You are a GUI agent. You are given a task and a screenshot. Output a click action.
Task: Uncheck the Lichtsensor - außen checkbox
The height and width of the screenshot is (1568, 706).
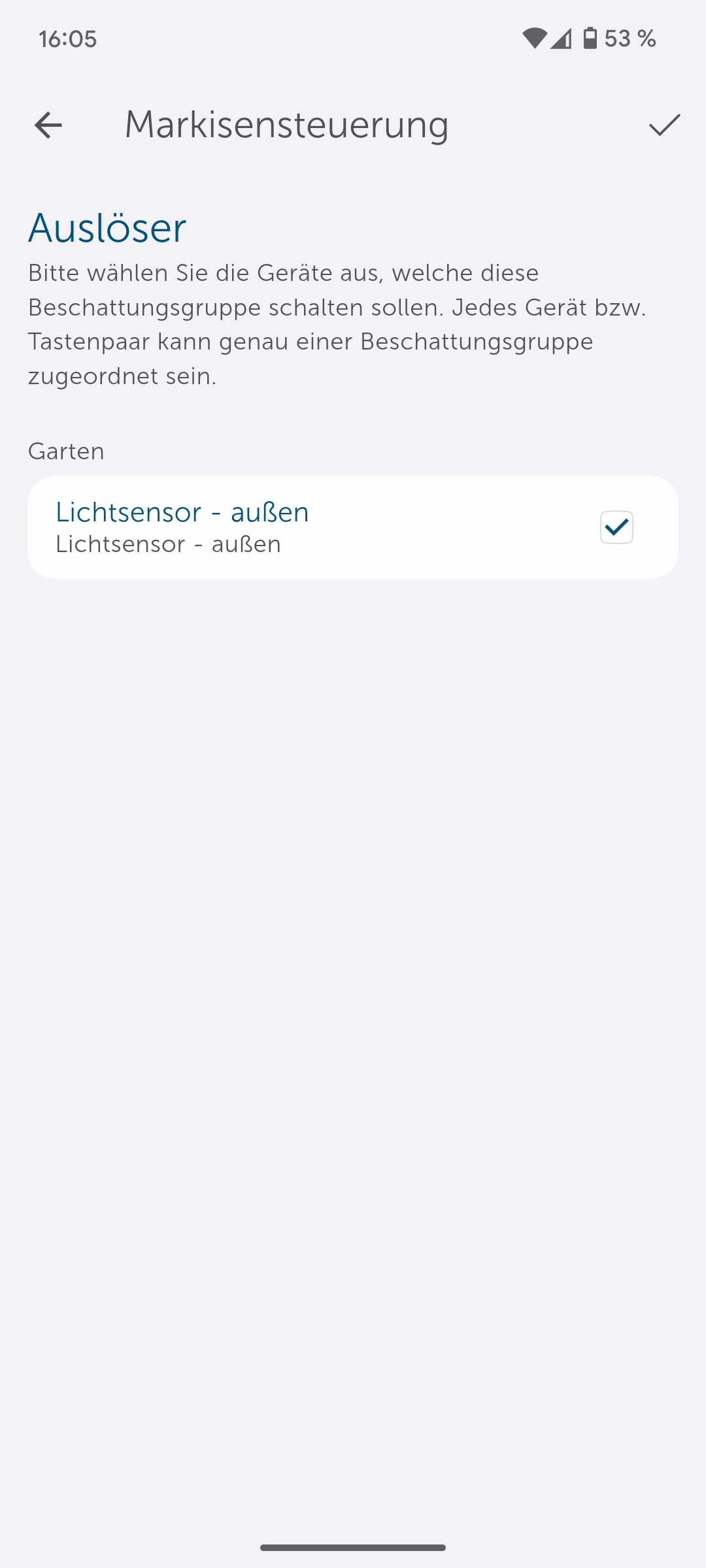616,527
